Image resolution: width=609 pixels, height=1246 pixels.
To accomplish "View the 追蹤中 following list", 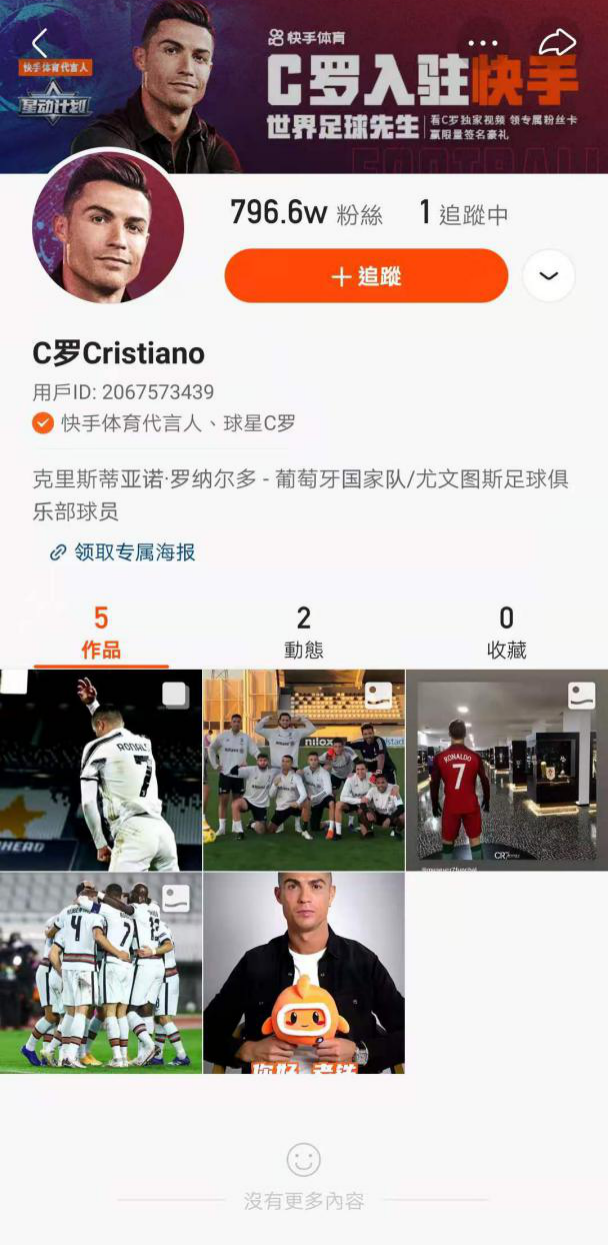I will tap(463, 213).
